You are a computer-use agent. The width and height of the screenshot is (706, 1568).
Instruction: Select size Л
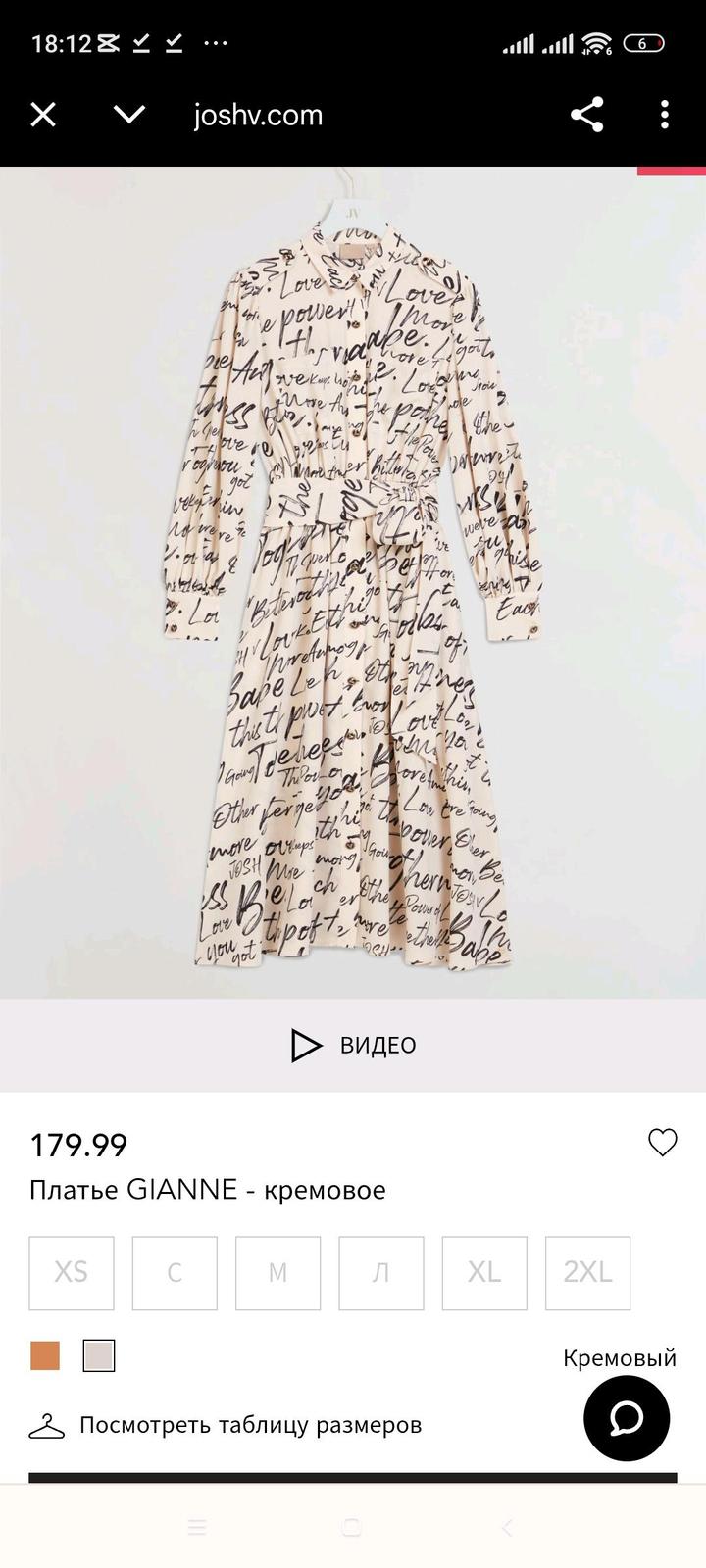click(381, 1272)
